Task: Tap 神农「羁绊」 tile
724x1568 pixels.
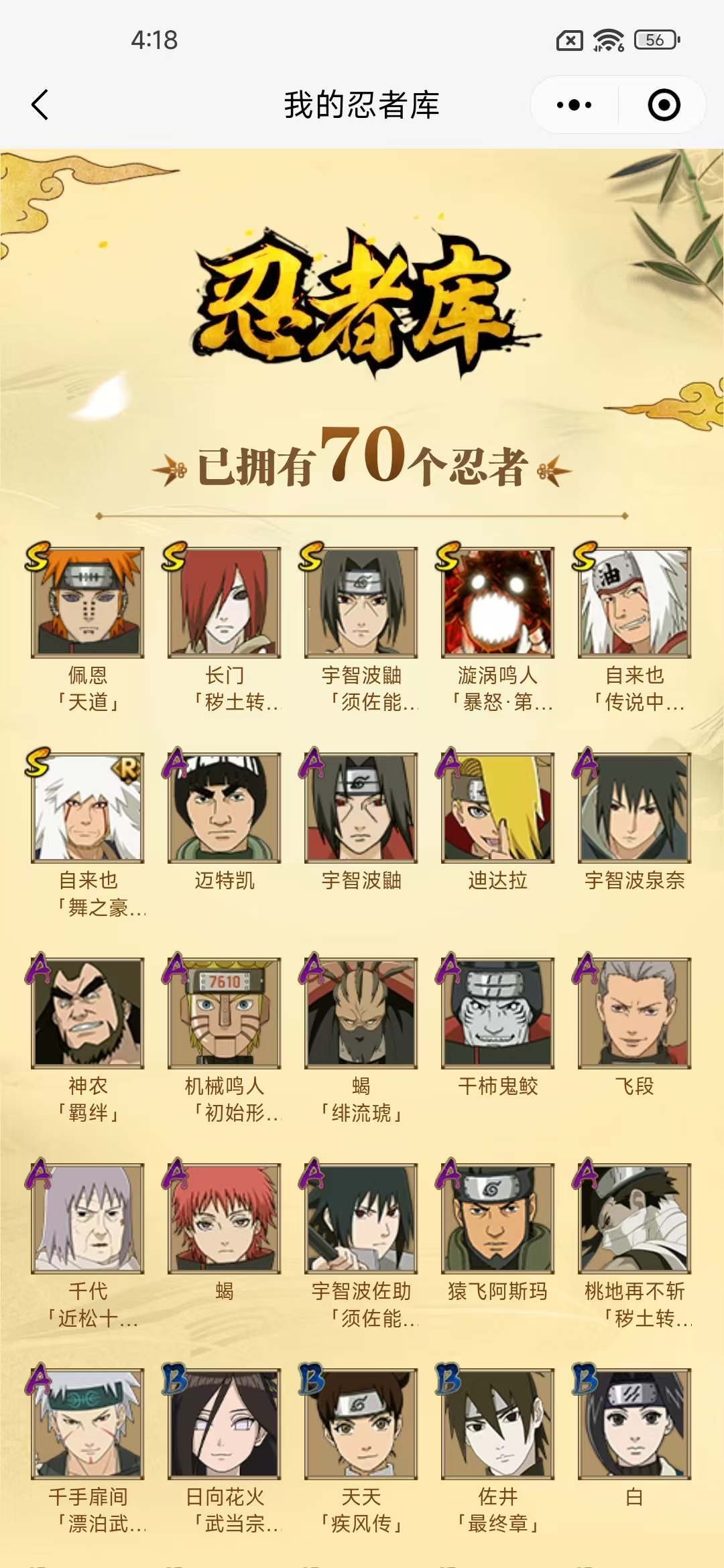Action: [88, 1012]
